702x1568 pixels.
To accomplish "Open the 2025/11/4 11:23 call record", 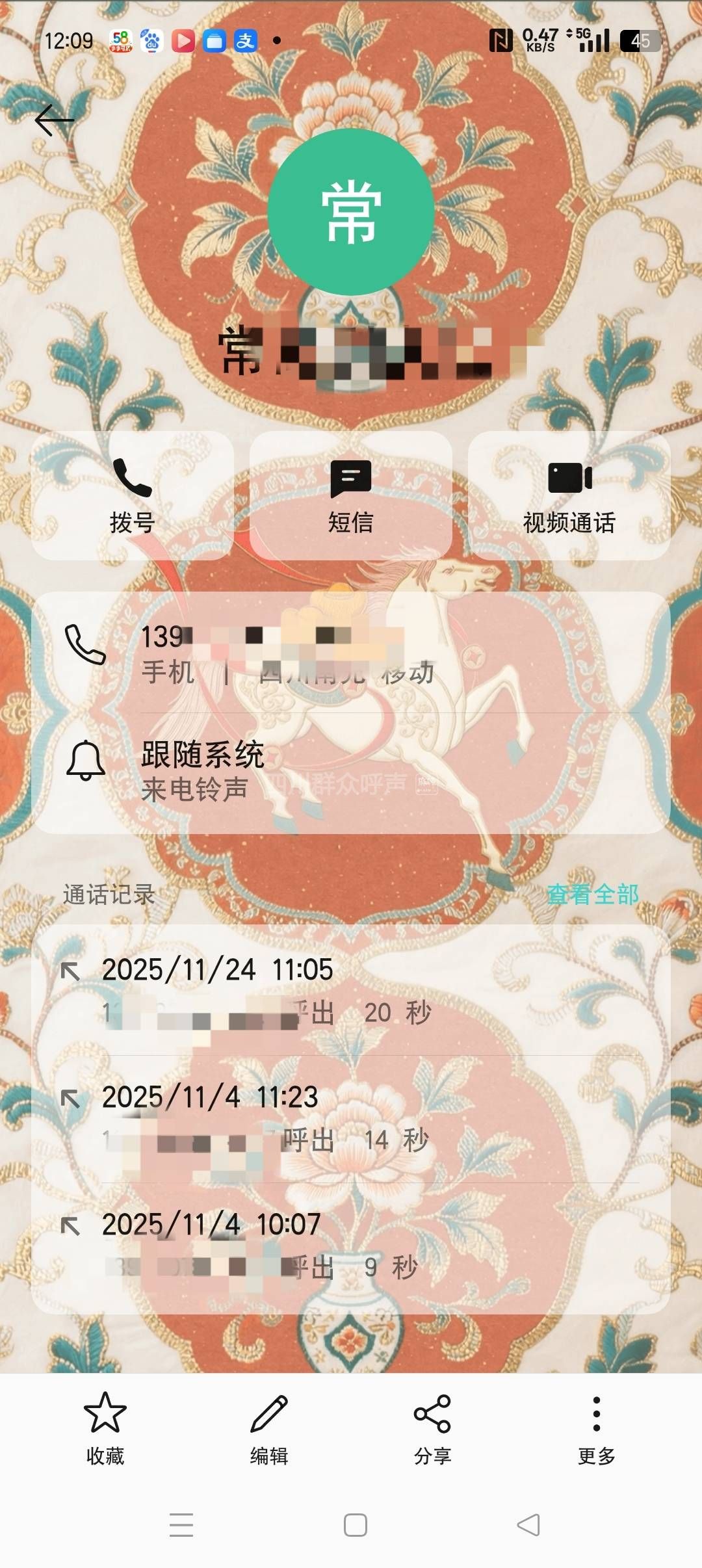I will click(351, 1118).
